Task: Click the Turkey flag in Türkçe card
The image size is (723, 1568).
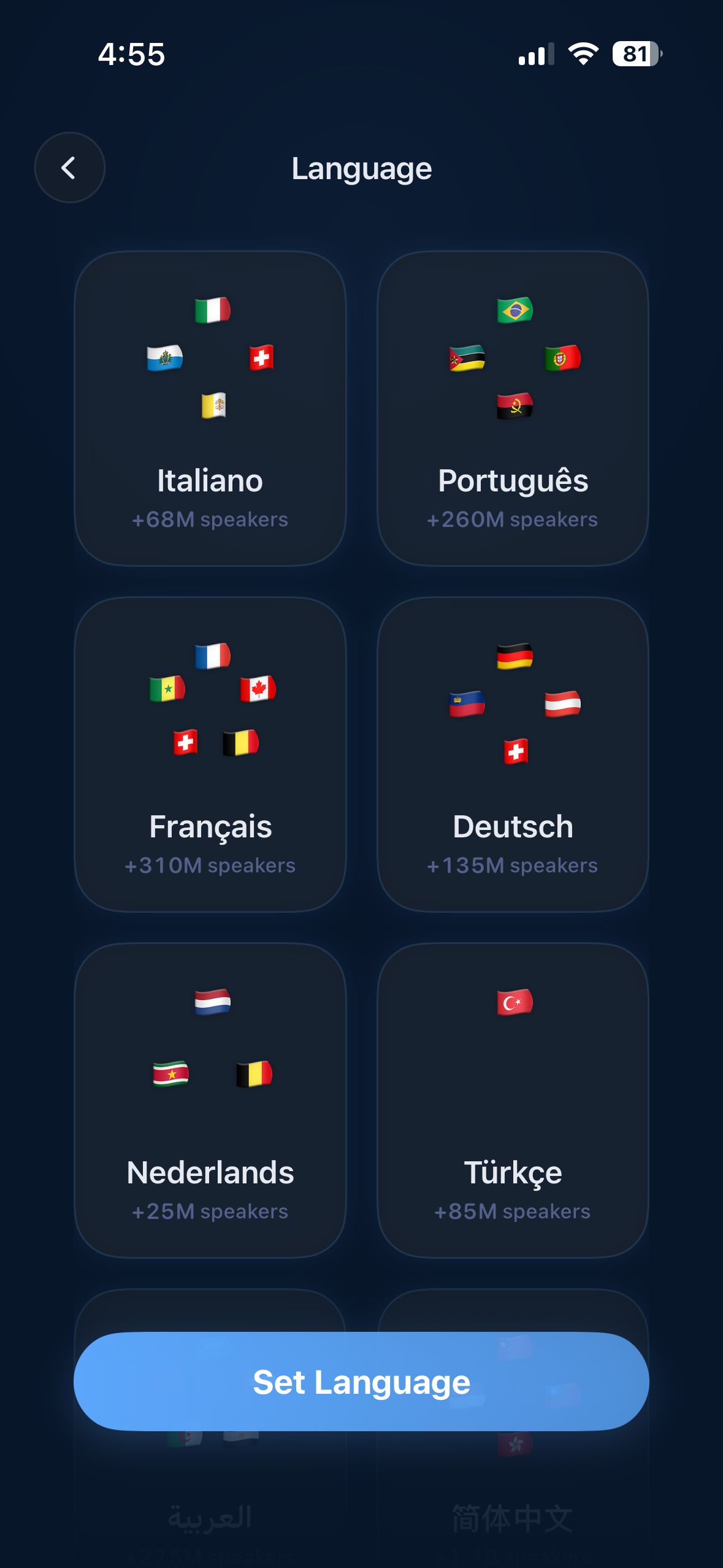Action: (514, 1002)
